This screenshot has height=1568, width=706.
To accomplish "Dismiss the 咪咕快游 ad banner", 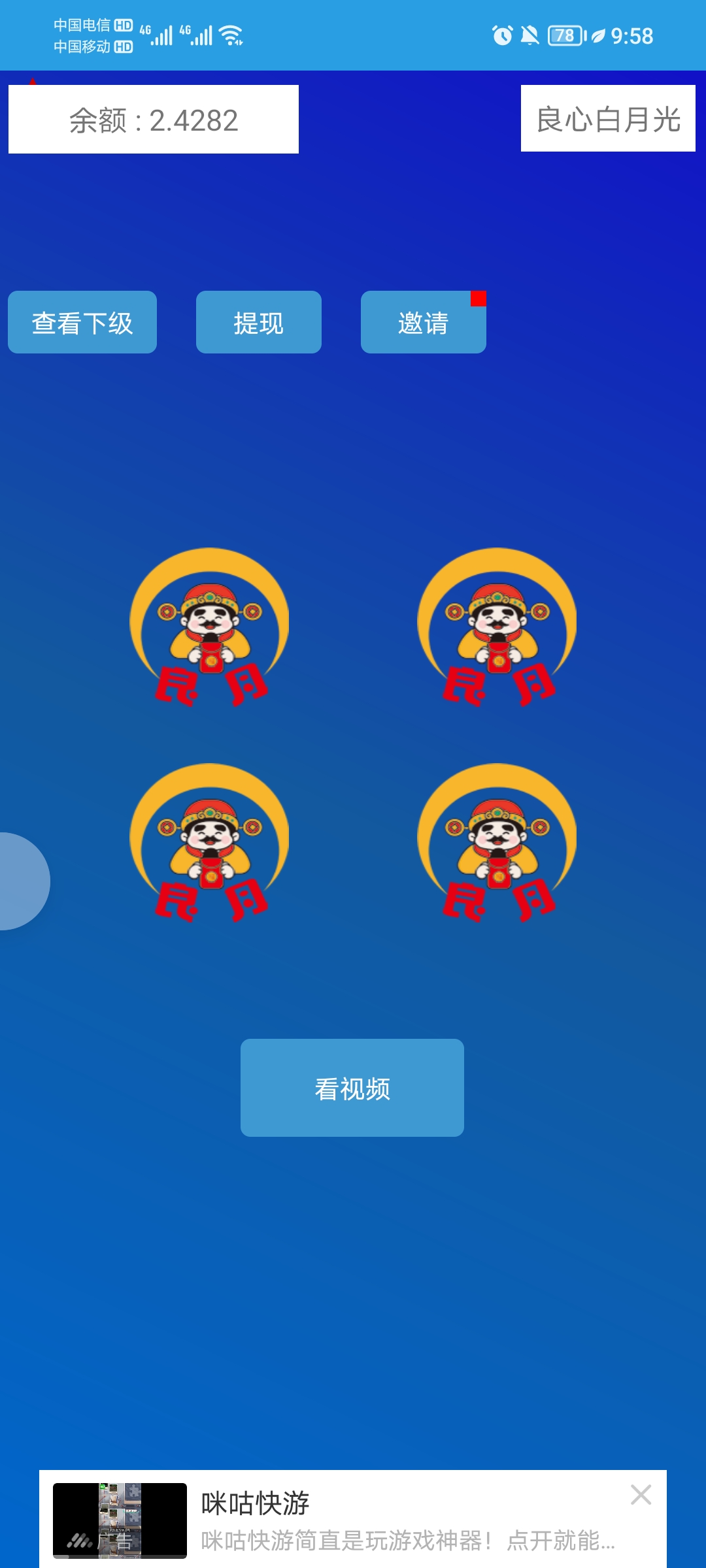I will tap(641, 1495).
